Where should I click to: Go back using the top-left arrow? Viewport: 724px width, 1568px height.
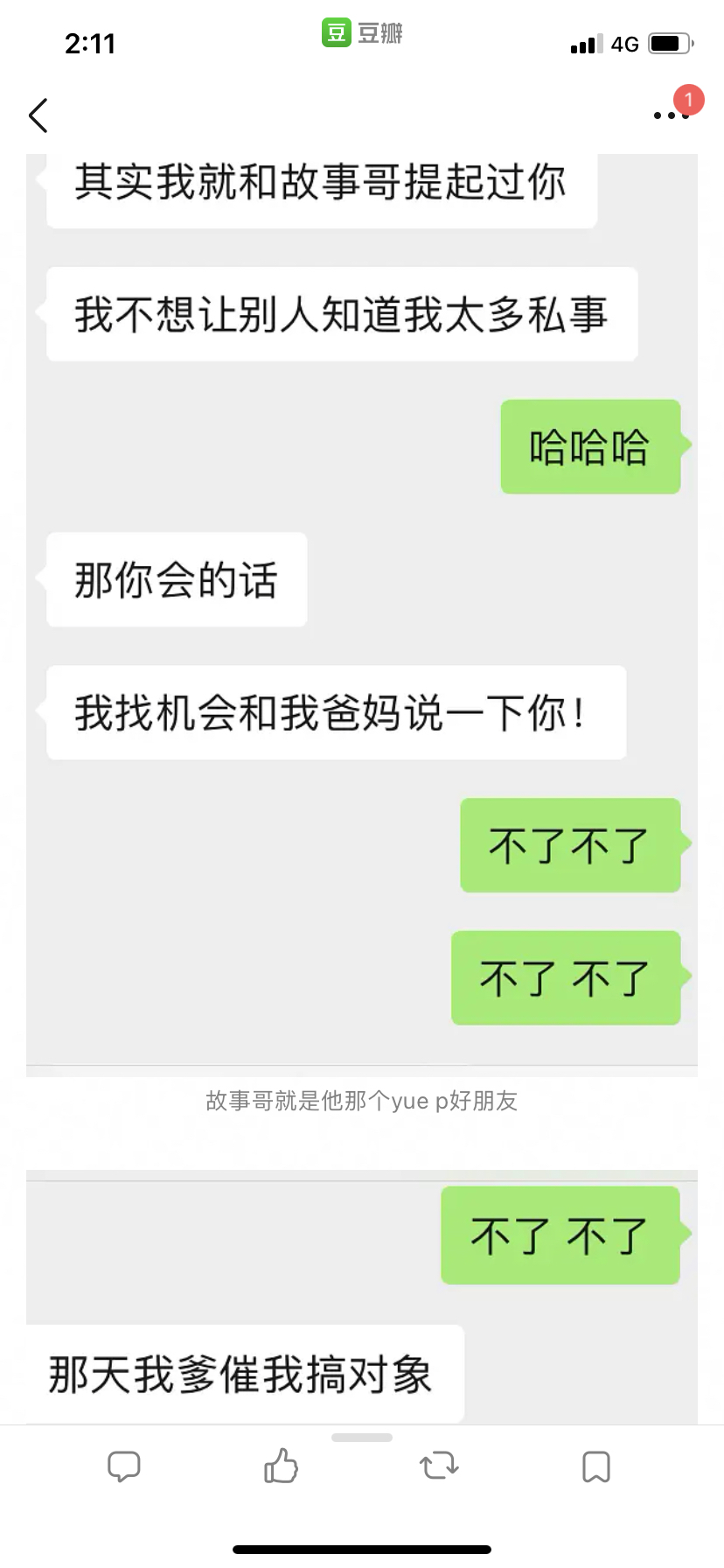pyautogui.click(x=38, y=115)
